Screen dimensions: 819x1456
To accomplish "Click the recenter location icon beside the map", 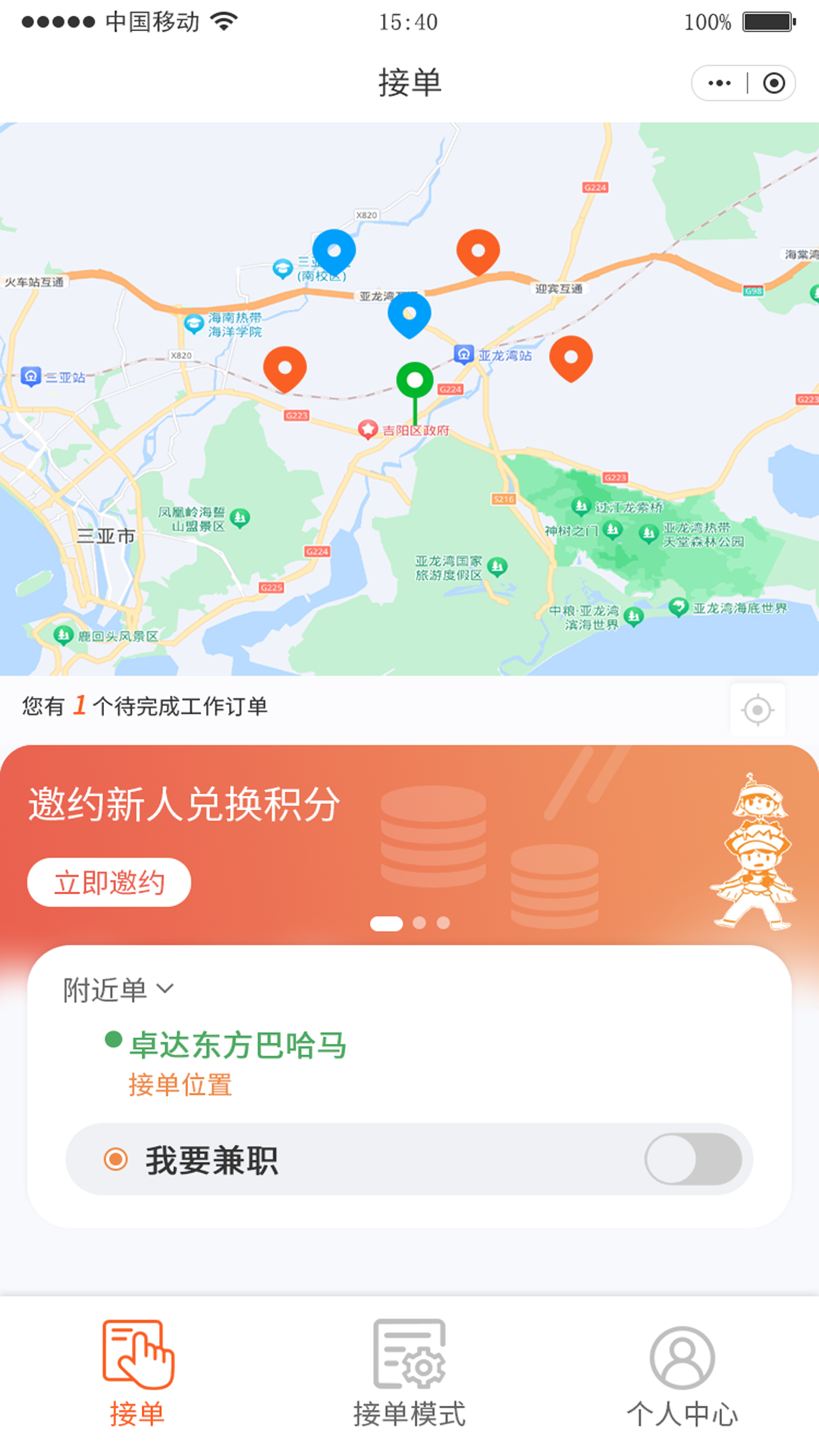I will pos(758,710).
